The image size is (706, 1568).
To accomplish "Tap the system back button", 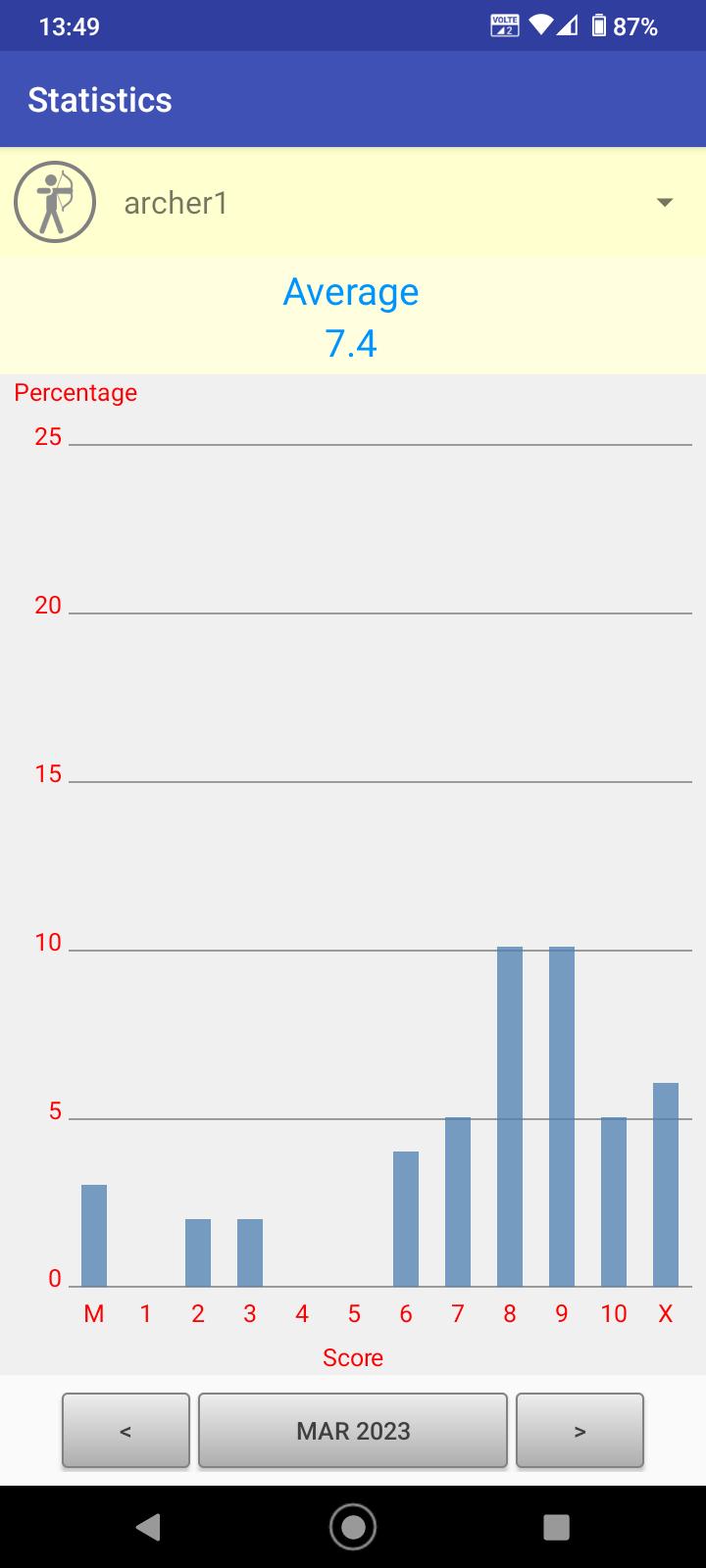I will [x=148, y=1527].
